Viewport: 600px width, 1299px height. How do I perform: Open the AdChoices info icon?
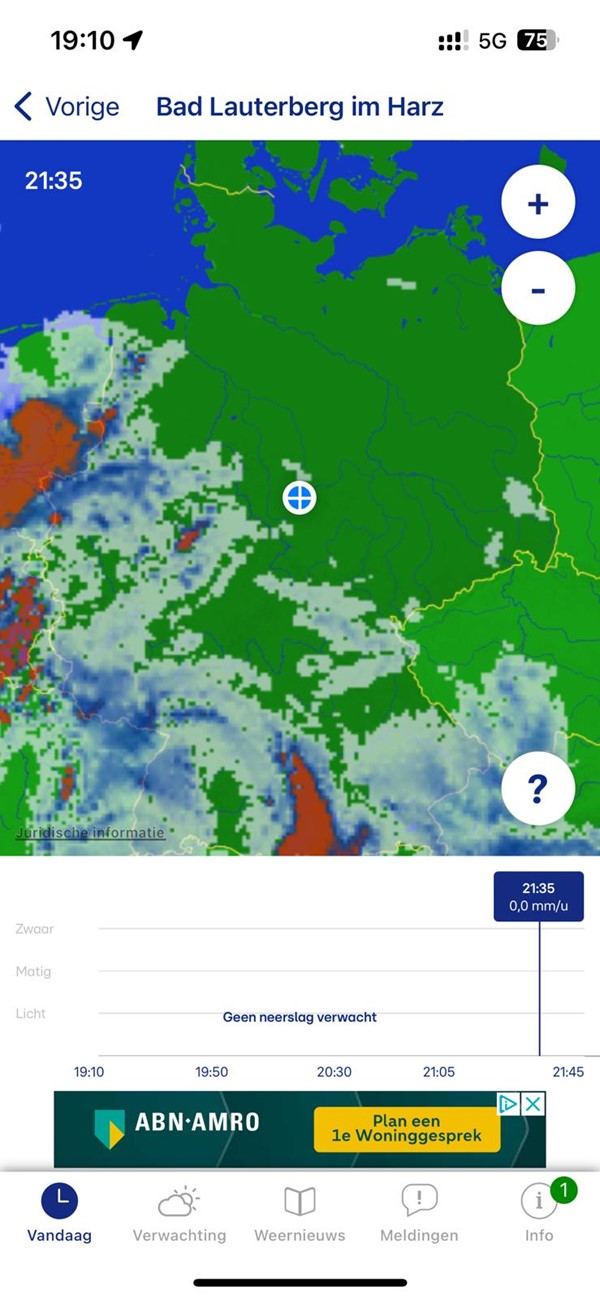coord(509,1104)
